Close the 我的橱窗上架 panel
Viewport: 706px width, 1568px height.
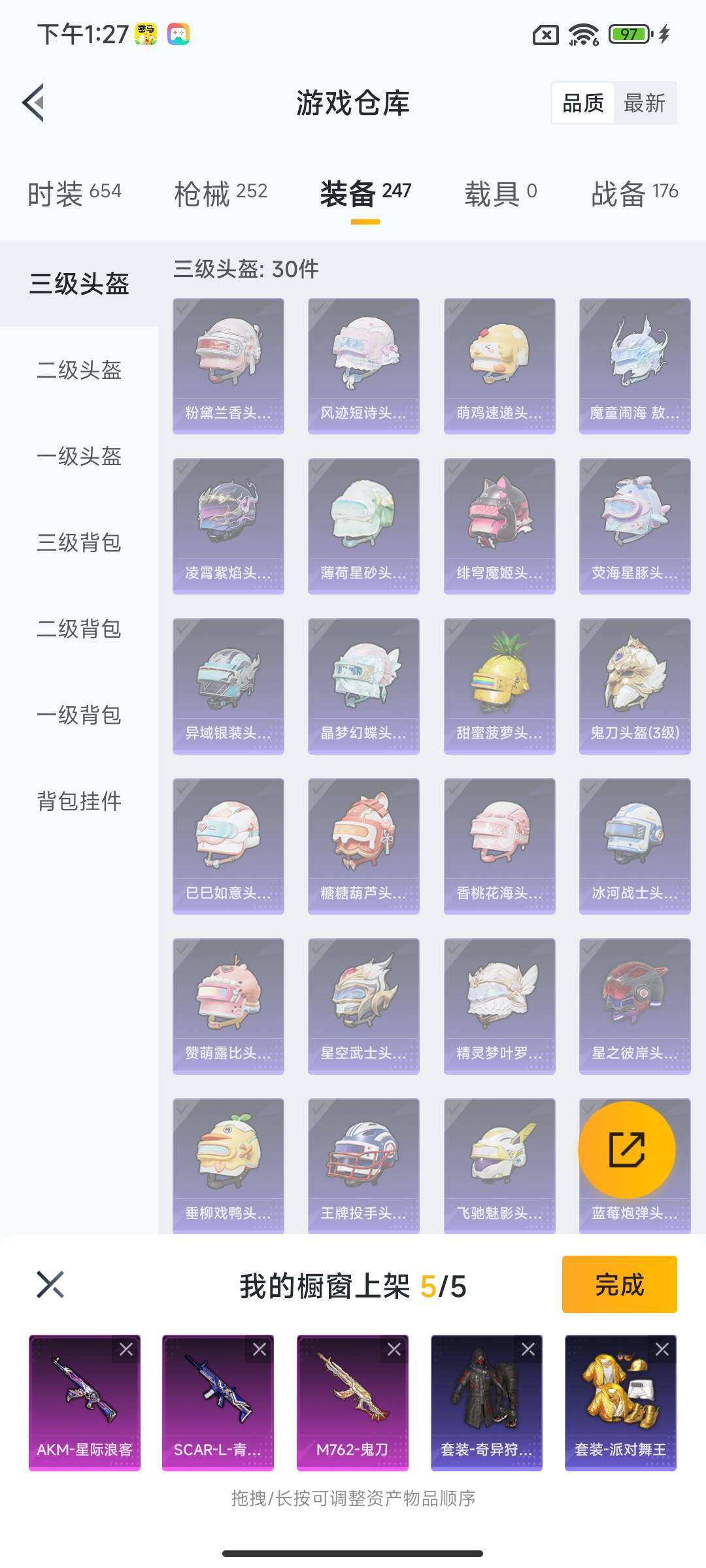(50, 1284)
